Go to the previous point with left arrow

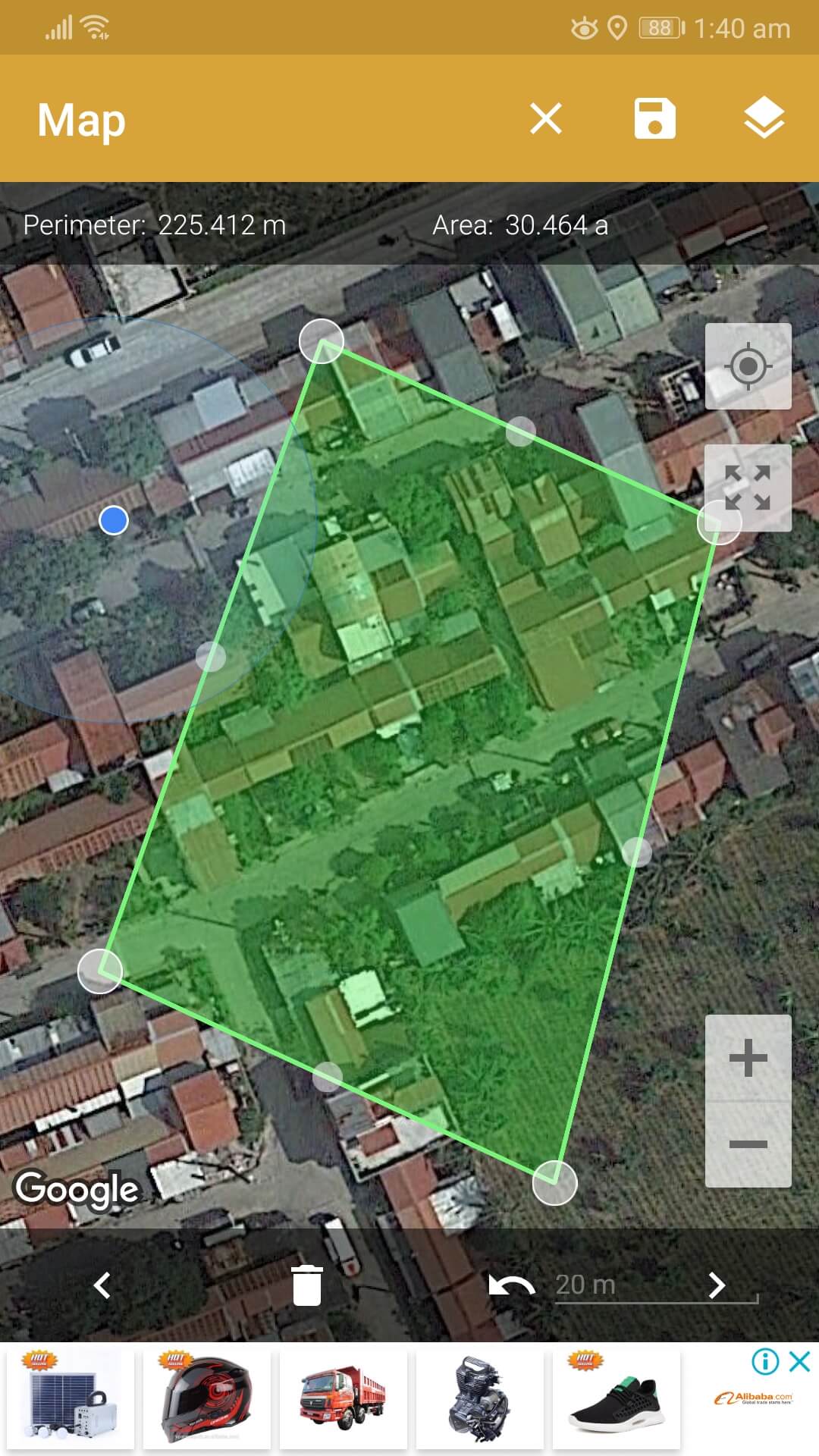[102, 1285]
